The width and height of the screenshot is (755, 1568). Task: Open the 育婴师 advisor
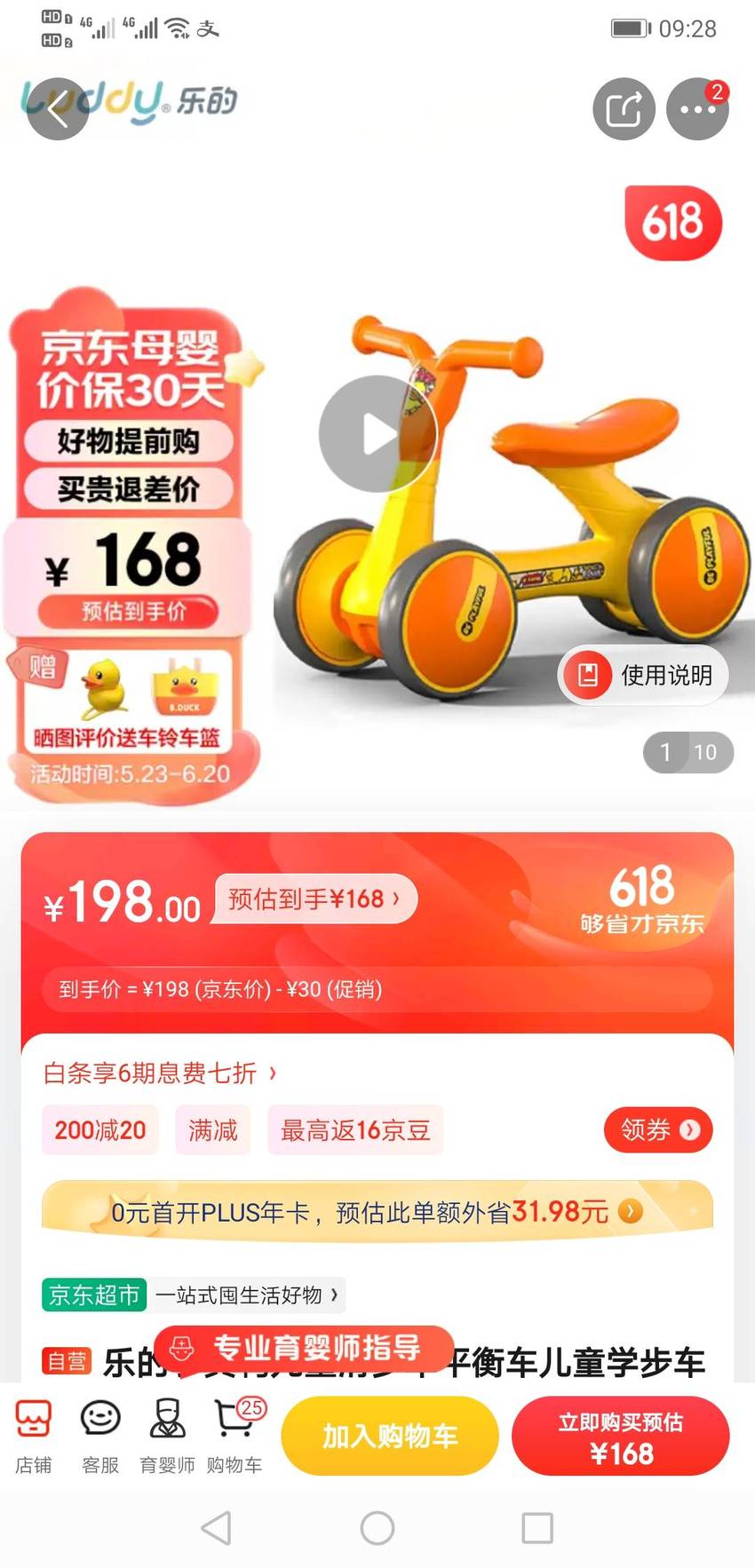coord(167,1437)
